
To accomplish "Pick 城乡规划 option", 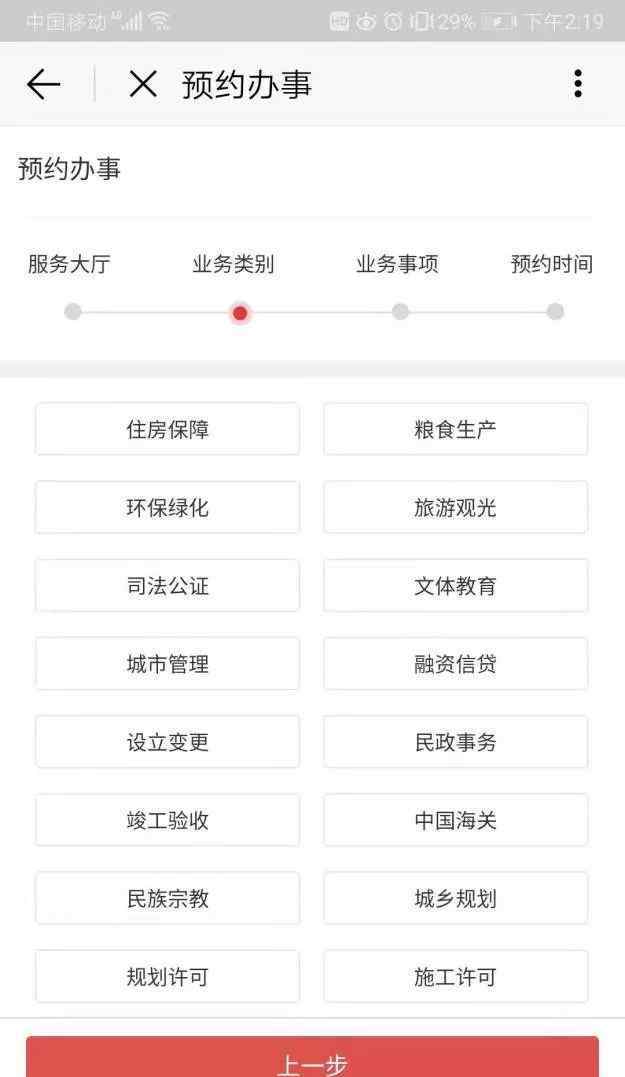I will coord(455,898).
